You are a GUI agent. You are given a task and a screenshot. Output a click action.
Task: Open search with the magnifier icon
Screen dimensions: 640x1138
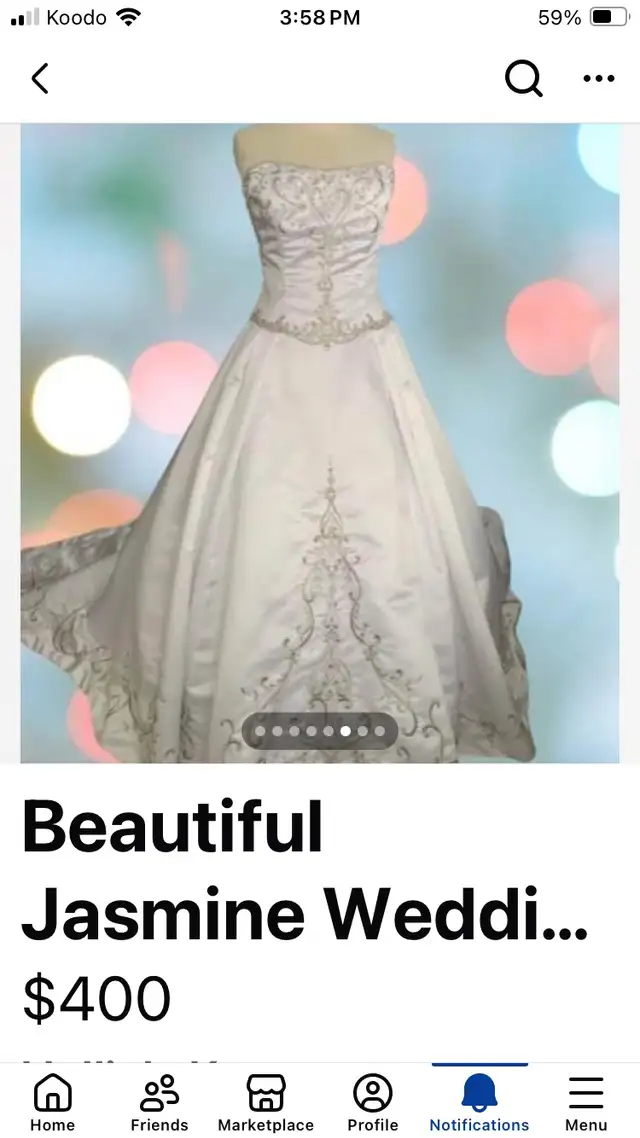coord(524,78)
